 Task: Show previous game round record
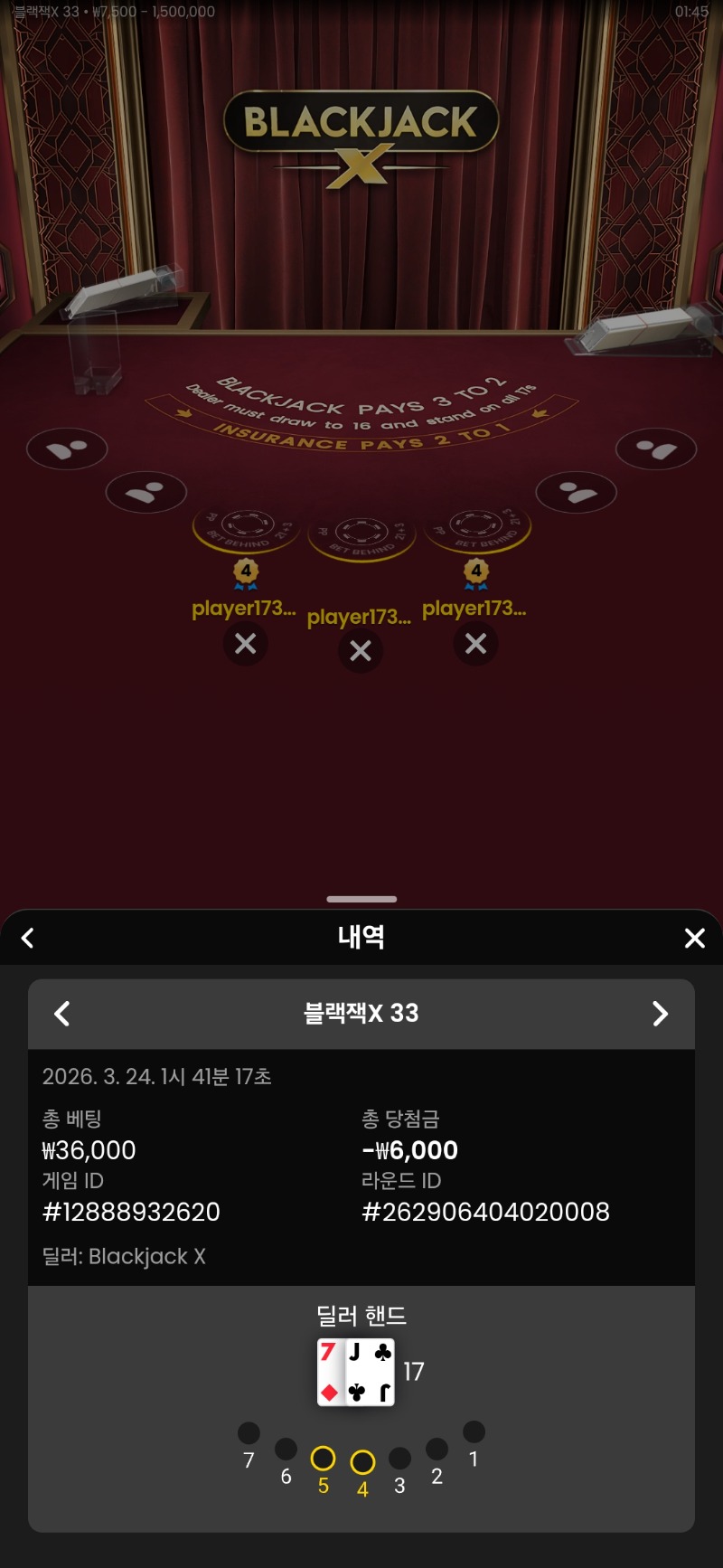coord(62,1014)
